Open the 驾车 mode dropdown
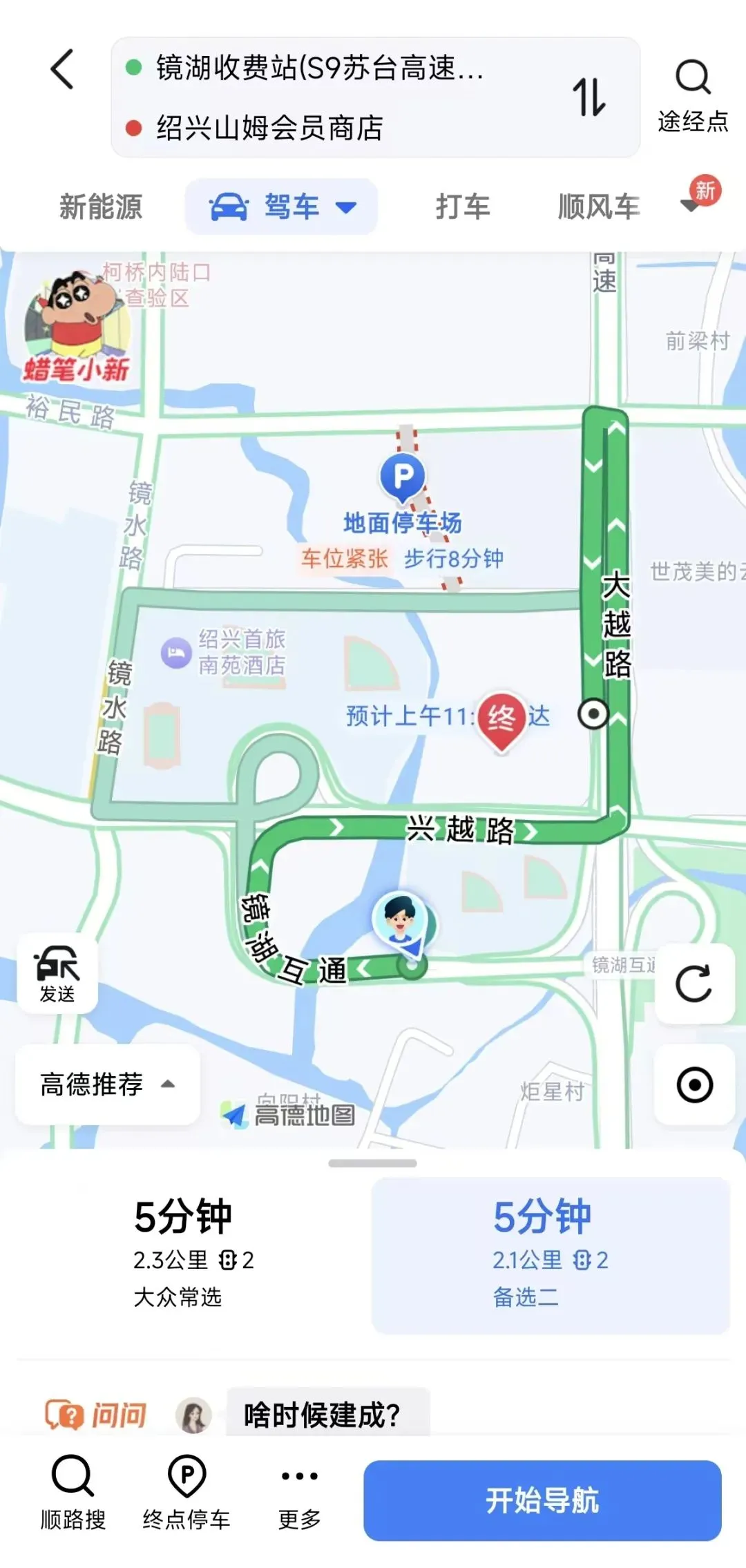Image resolution: width=746 pixels, height=1568 pixels. click(281, 207)
